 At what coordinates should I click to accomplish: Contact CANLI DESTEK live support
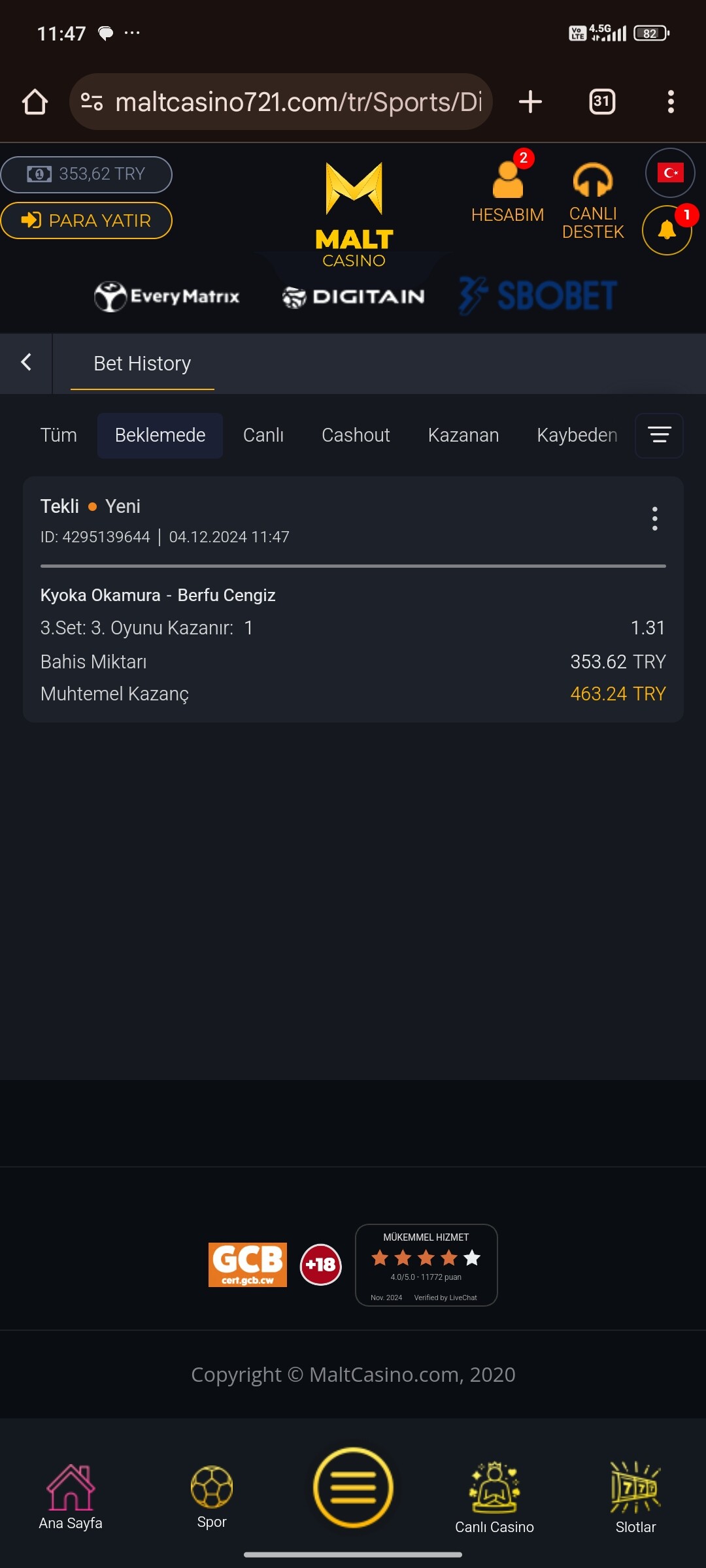[593, 201]
